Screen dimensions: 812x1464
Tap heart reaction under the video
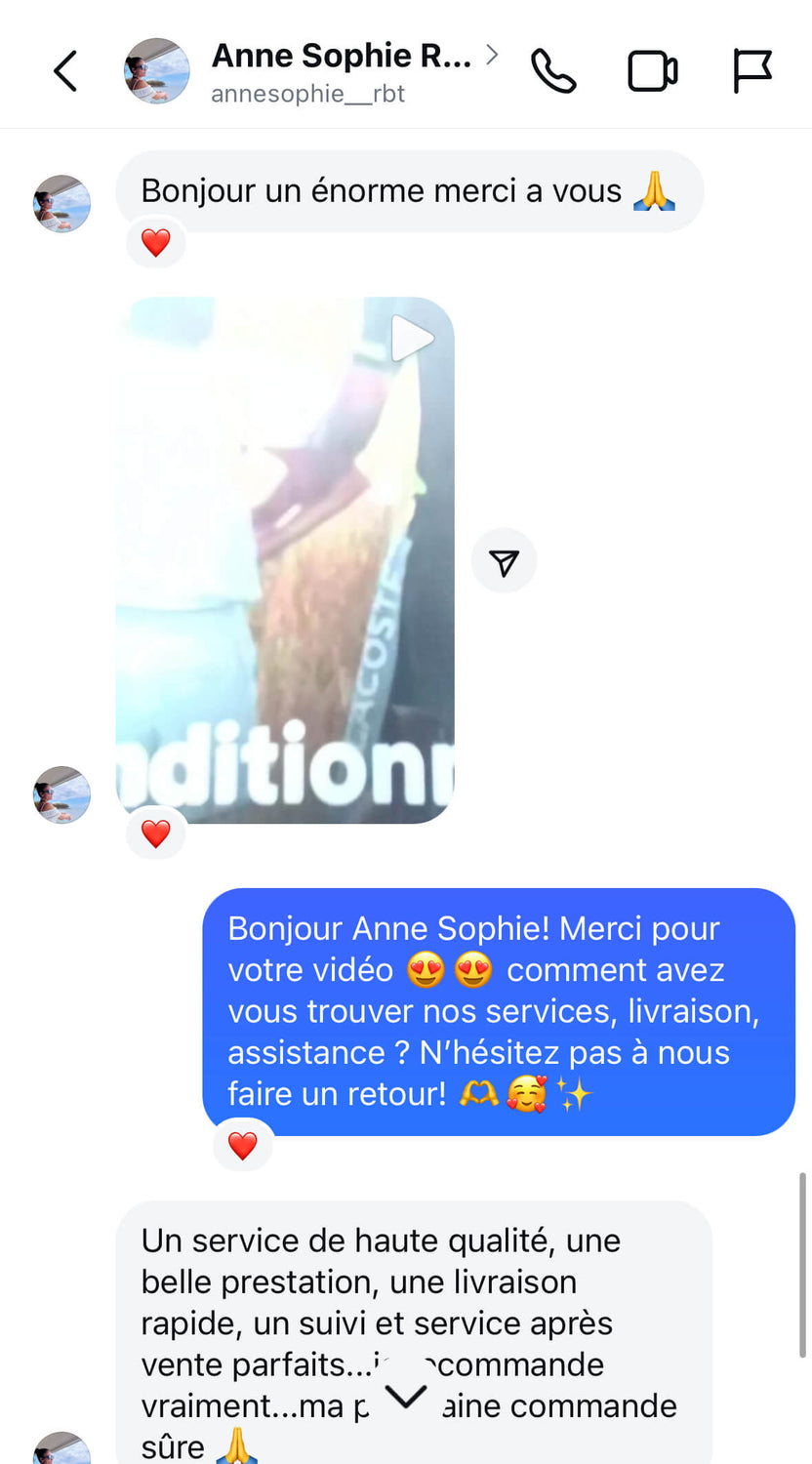pos(156,833)
